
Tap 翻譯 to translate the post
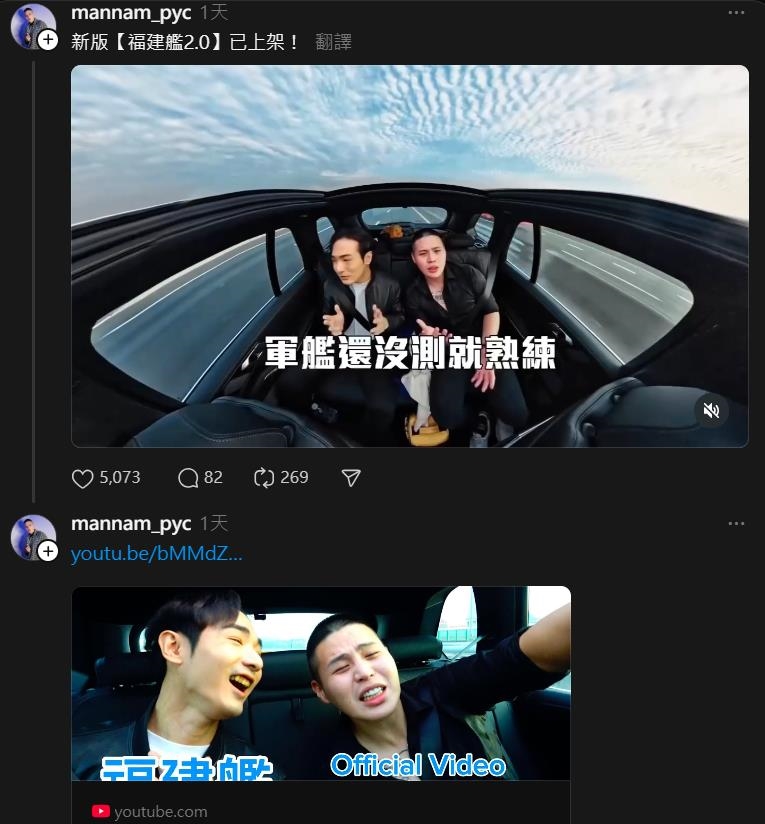coord(333,42)
